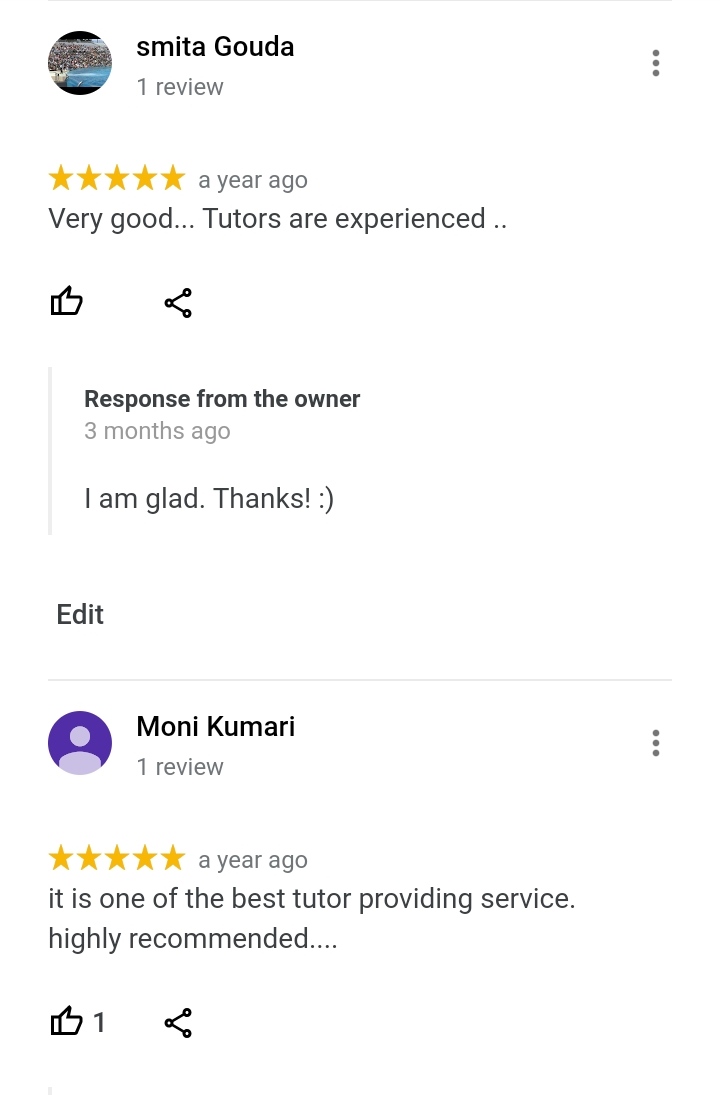Edit the owner's response
The width and height of the screenshot is (720, 1095).
click(x=80, y=614)
